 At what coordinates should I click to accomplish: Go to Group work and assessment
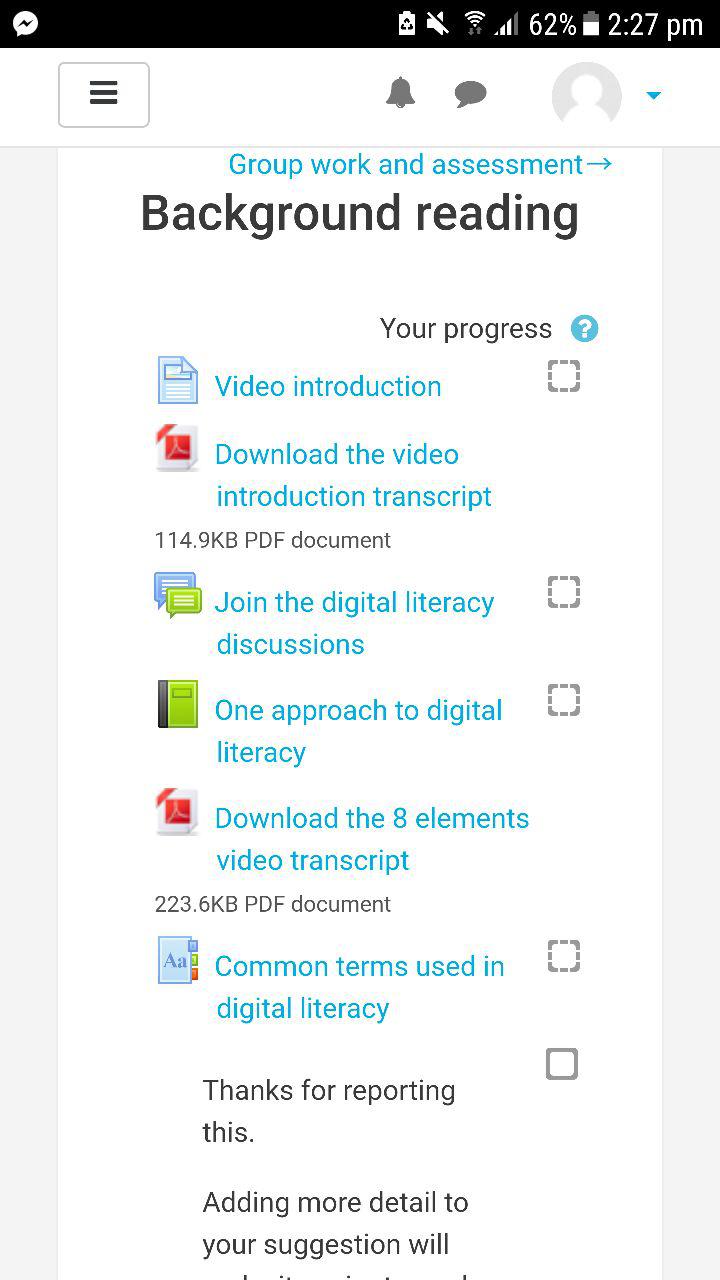420,164
